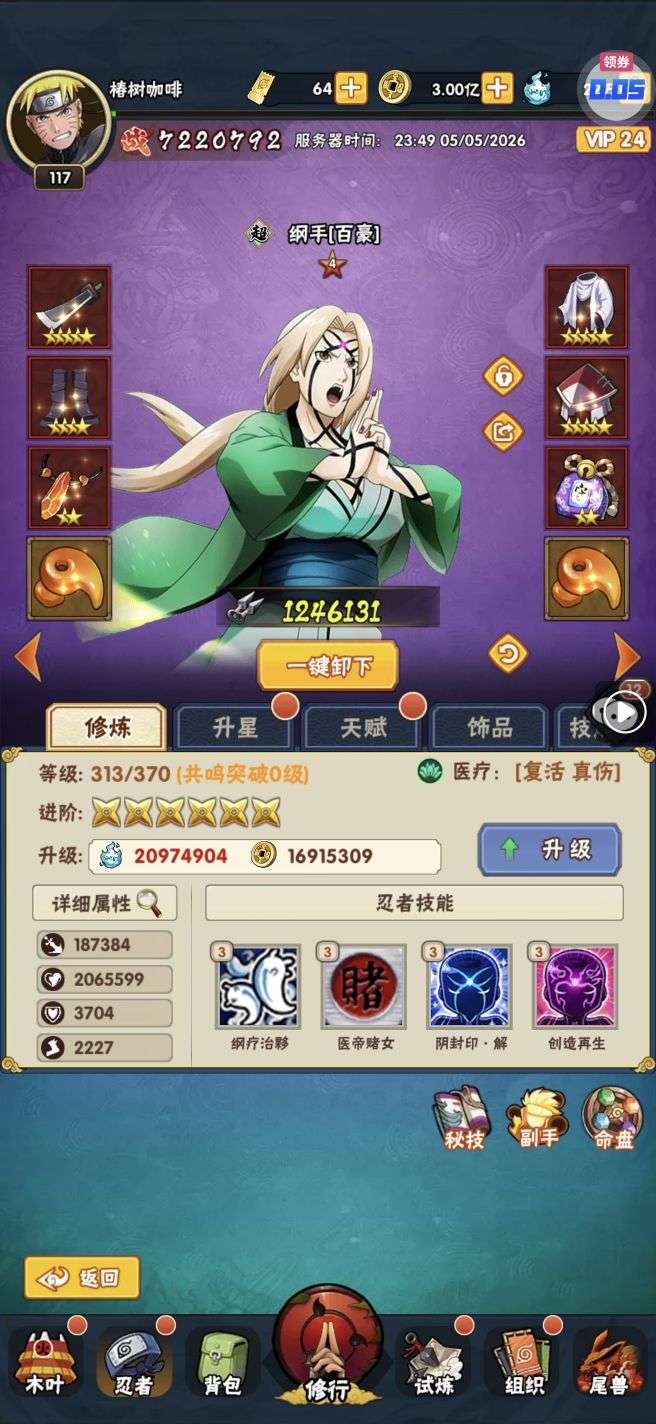Open 详细属性 detailed attributes
The width and height of the screenshot is (656, 1424).
coord(105,903)
